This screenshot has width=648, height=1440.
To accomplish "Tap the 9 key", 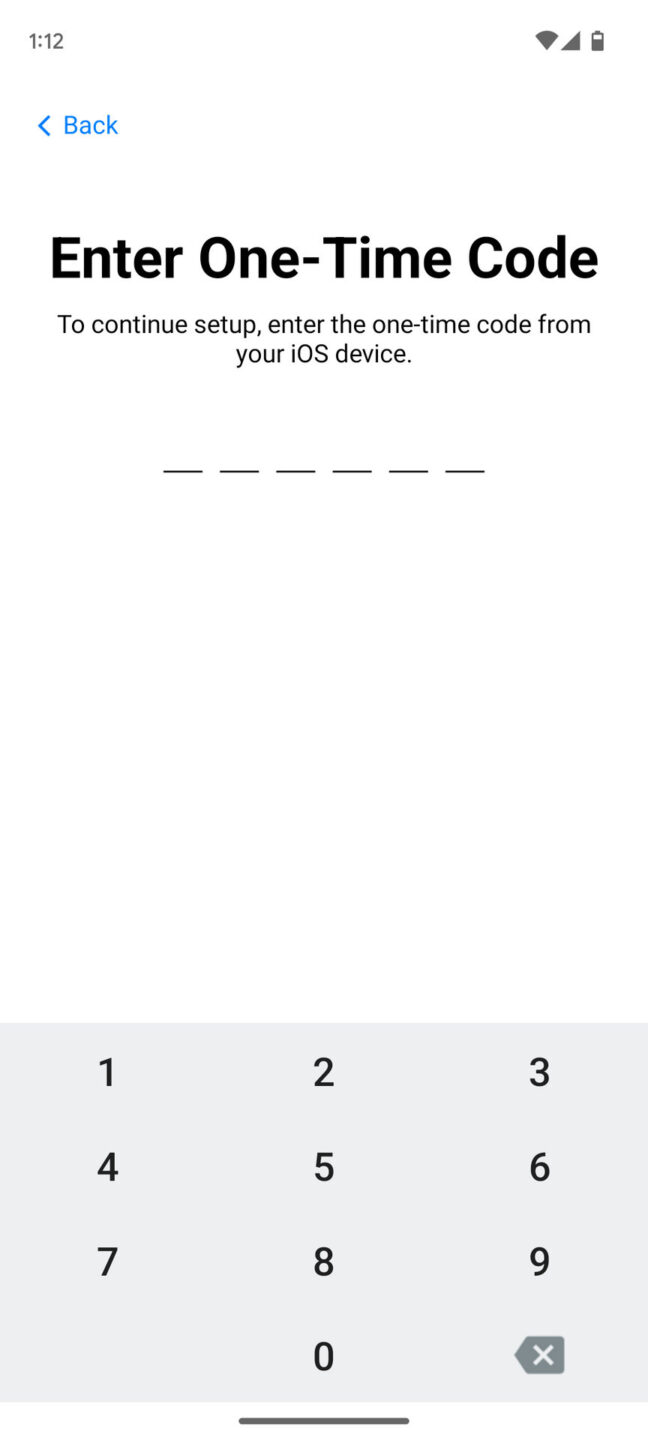I will click(x=539, y=1262).
